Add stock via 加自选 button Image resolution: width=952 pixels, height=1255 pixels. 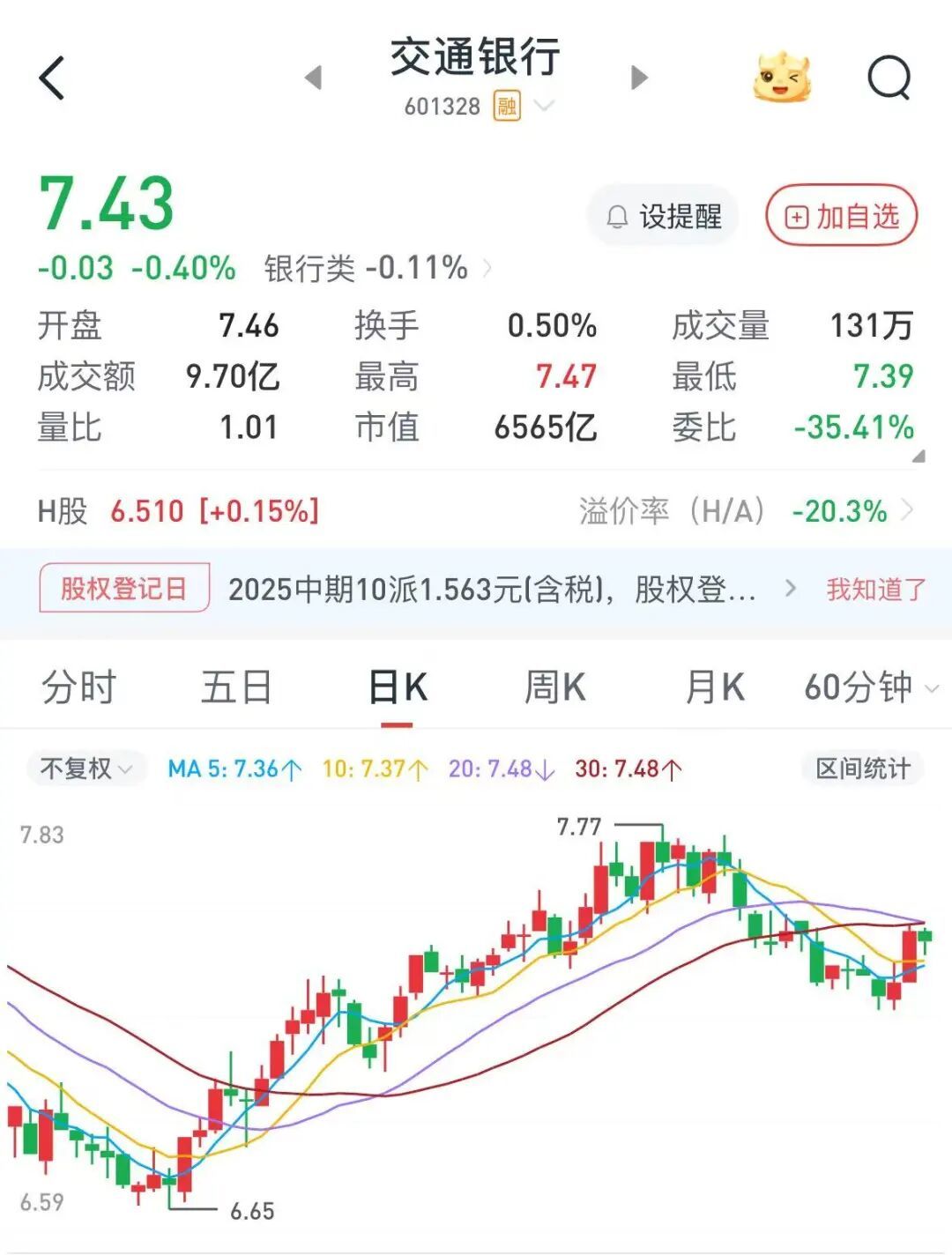pyautogui.click(x=841, y=216)
